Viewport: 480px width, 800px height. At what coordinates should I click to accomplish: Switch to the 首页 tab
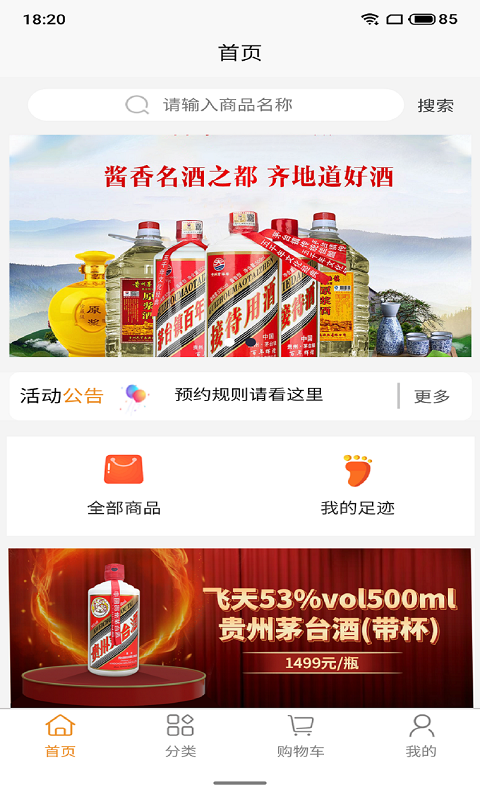click(60, 736)
